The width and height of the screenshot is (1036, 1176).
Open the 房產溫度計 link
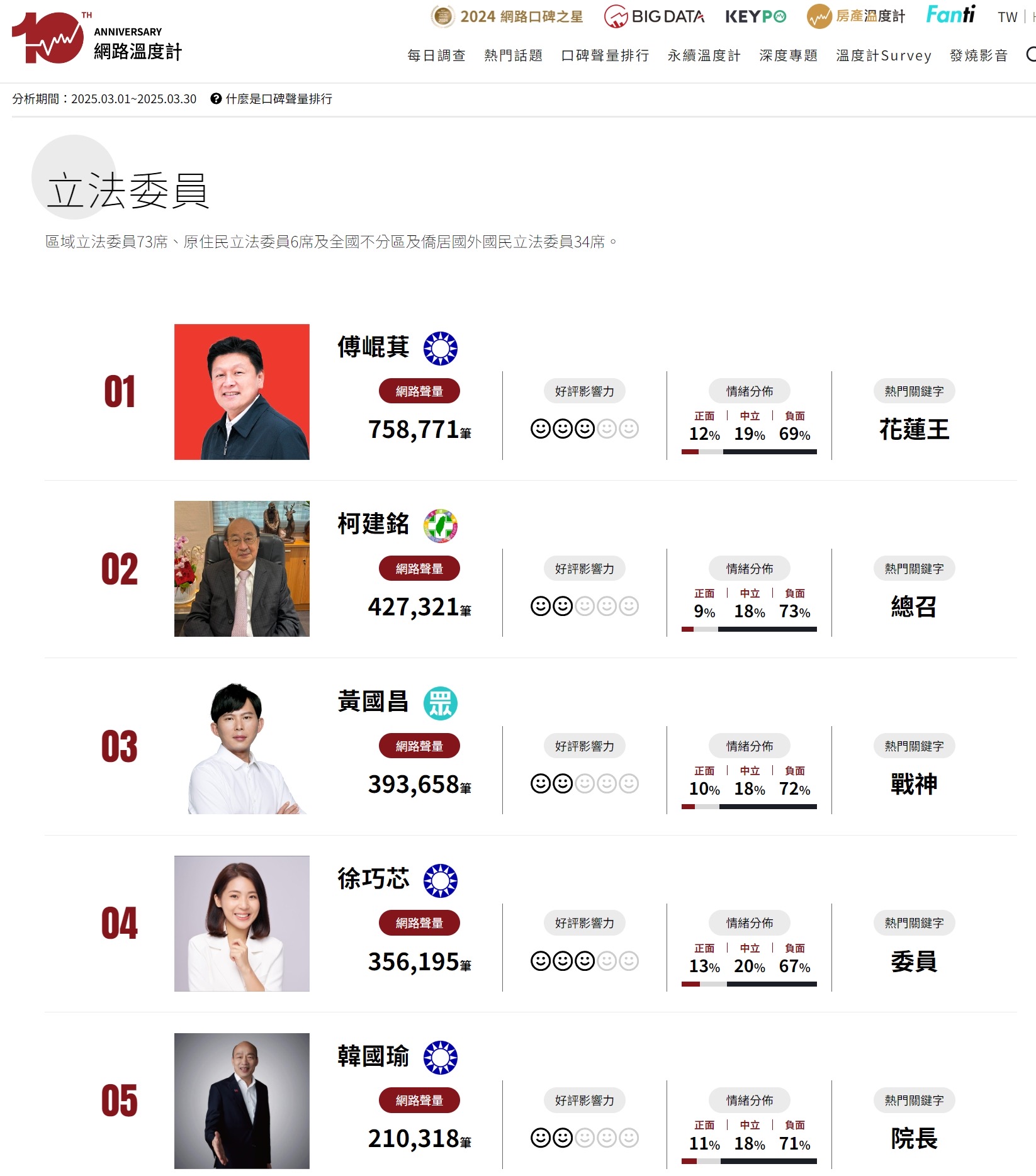(x=856, y=16)
